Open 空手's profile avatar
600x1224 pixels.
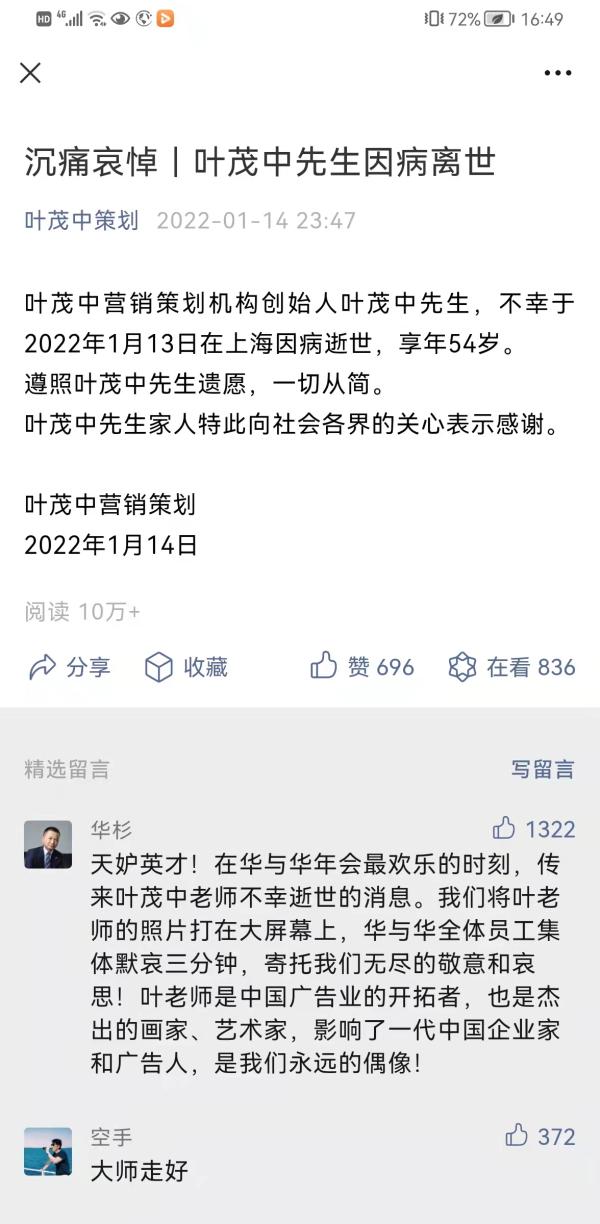48,1152
